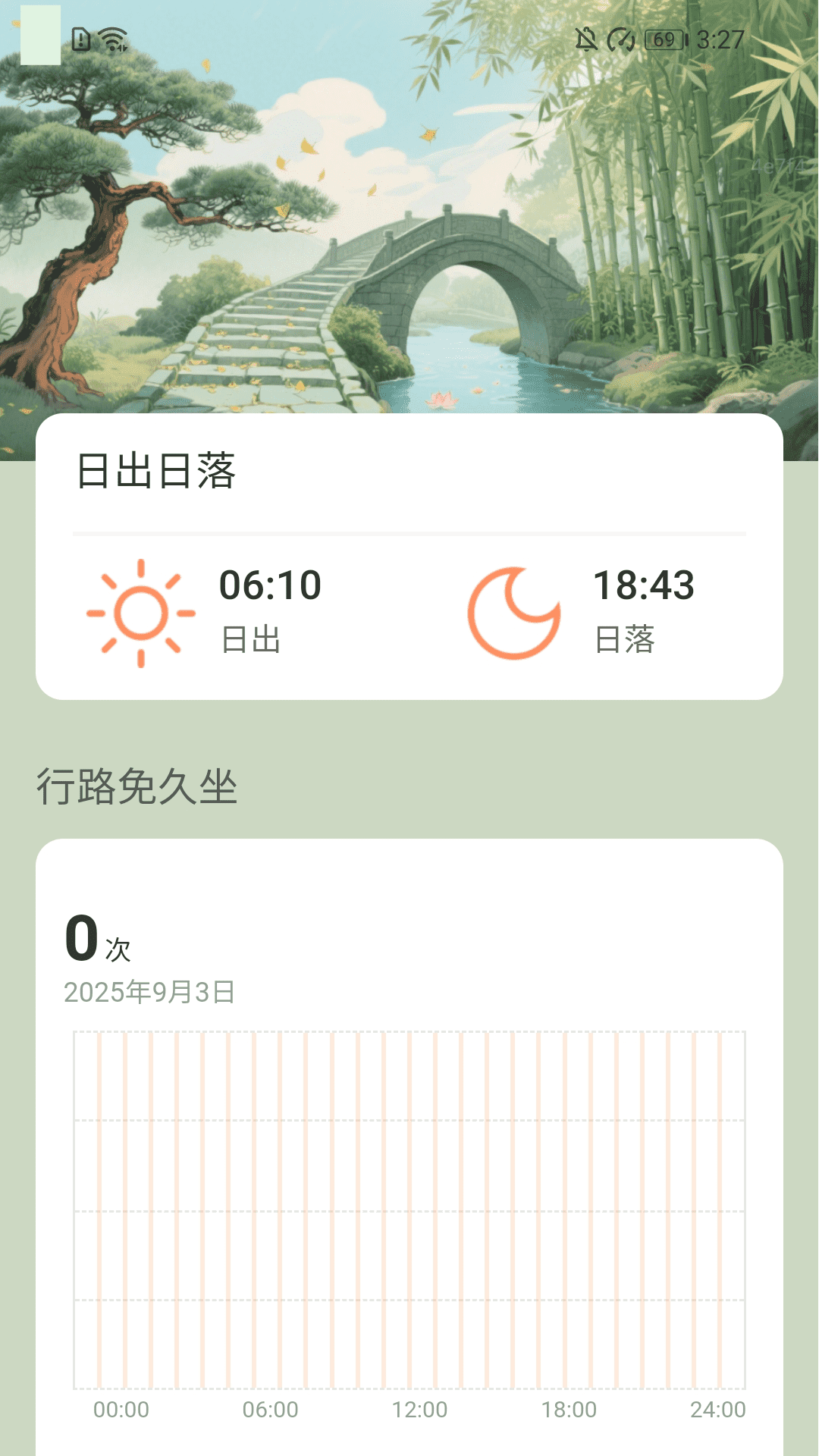
Task: Select the date 2025年9月3日
Action: coord(149,991)
